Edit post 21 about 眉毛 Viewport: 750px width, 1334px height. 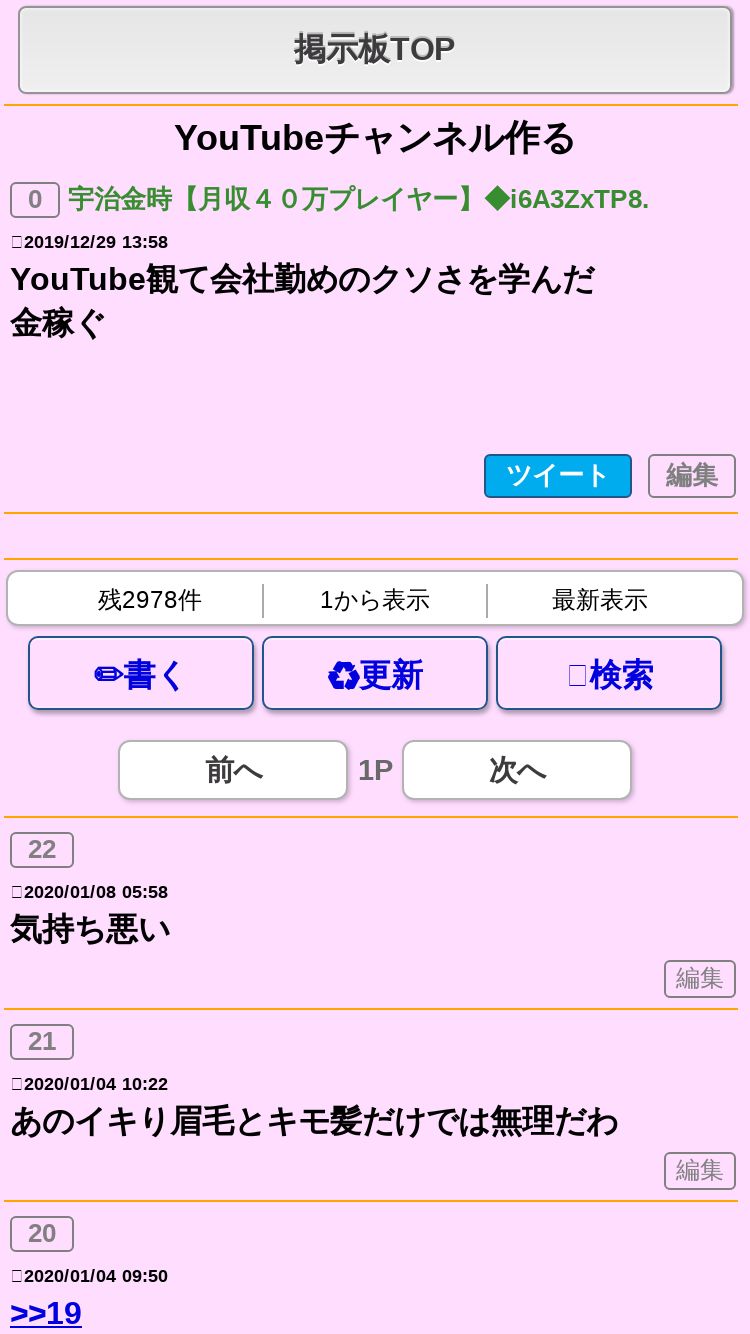(699, 1171)
